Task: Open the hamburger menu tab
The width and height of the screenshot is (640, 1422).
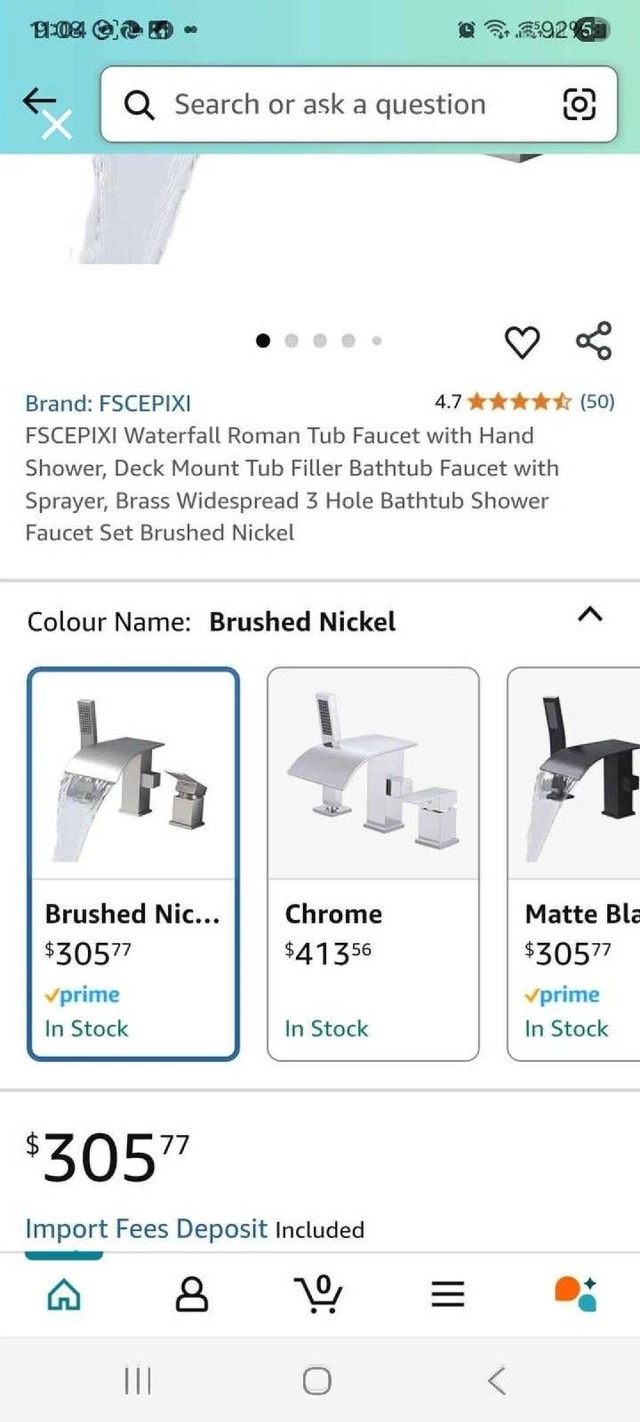Action: coord(448,1294)
